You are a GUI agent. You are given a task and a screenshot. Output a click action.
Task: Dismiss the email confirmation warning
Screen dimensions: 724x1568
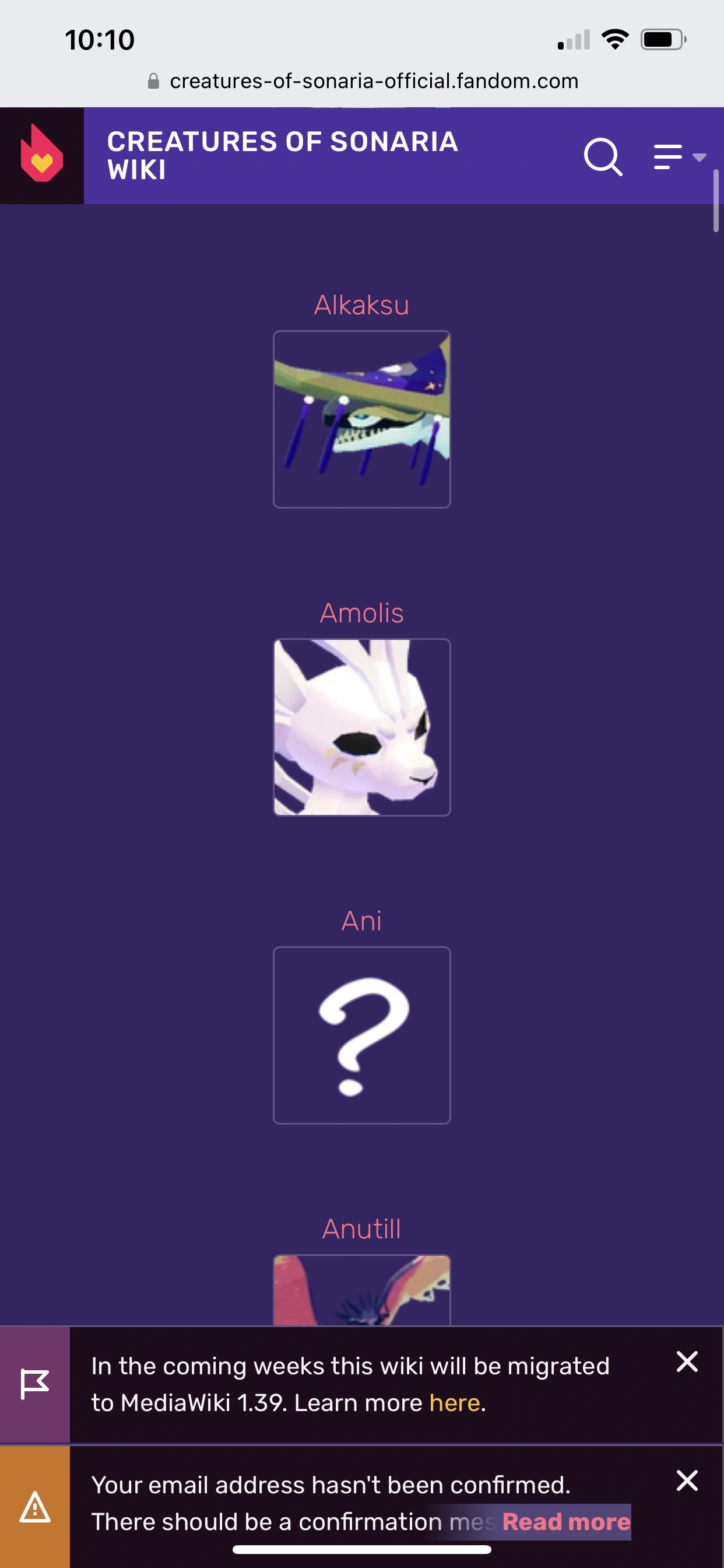point(687,1480)
